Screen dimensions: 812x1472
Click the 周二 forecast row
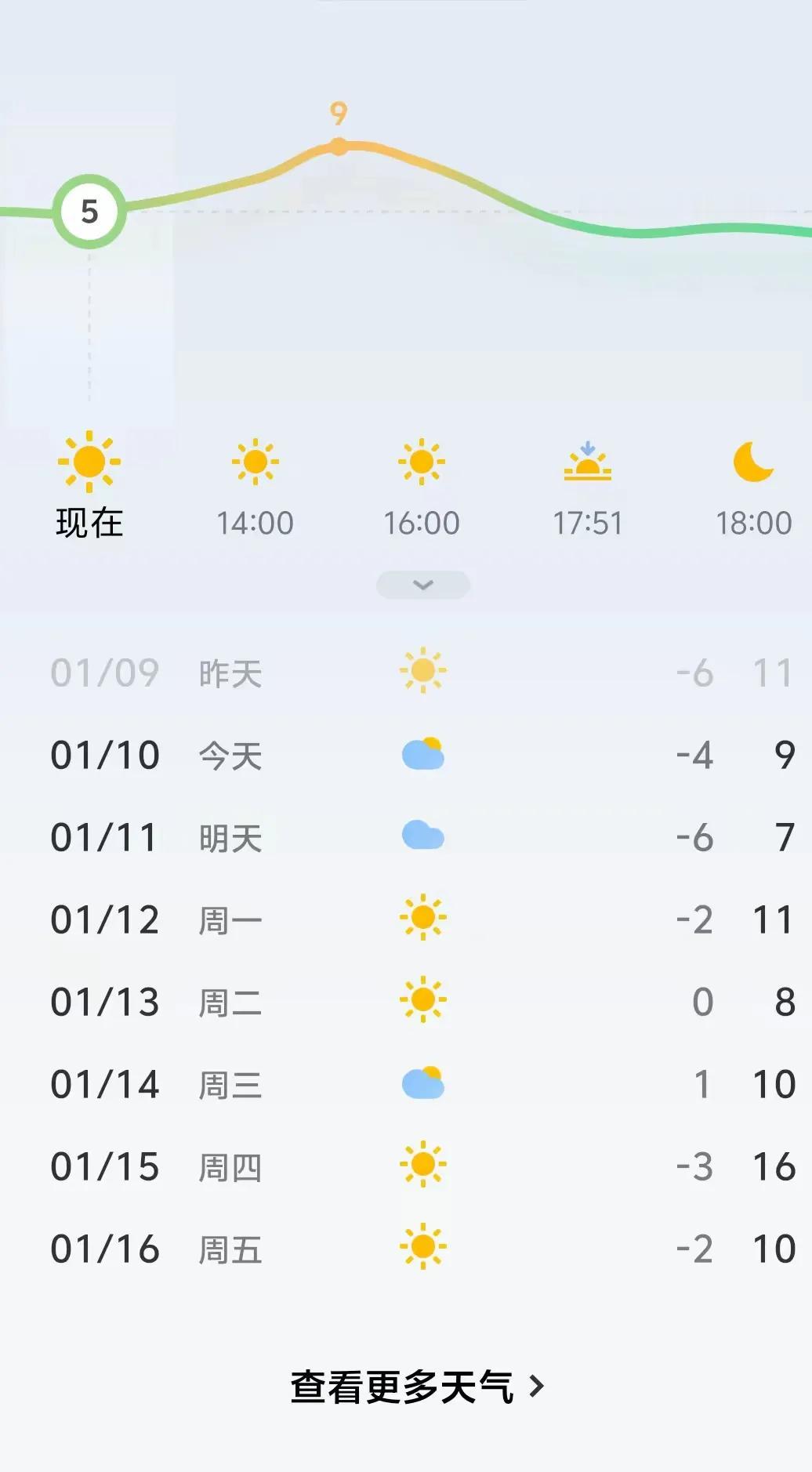(406, 1002)
